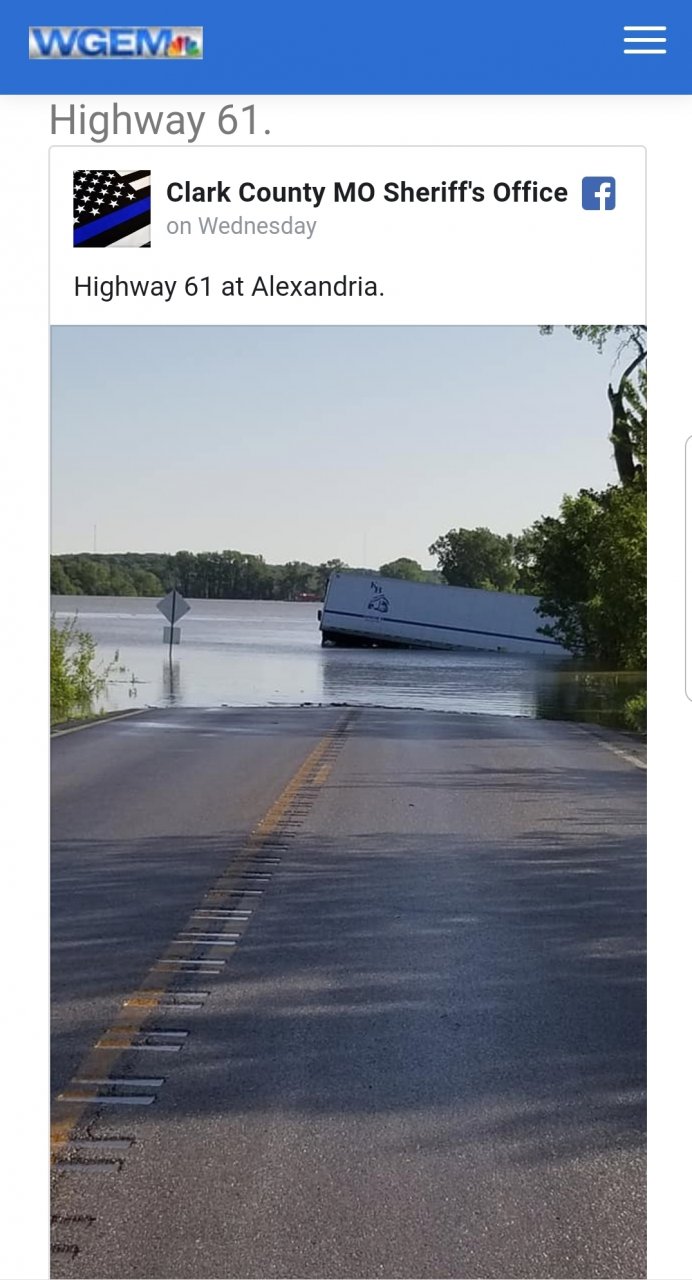Tap the sheriff's office profile picture

[112, 208]
